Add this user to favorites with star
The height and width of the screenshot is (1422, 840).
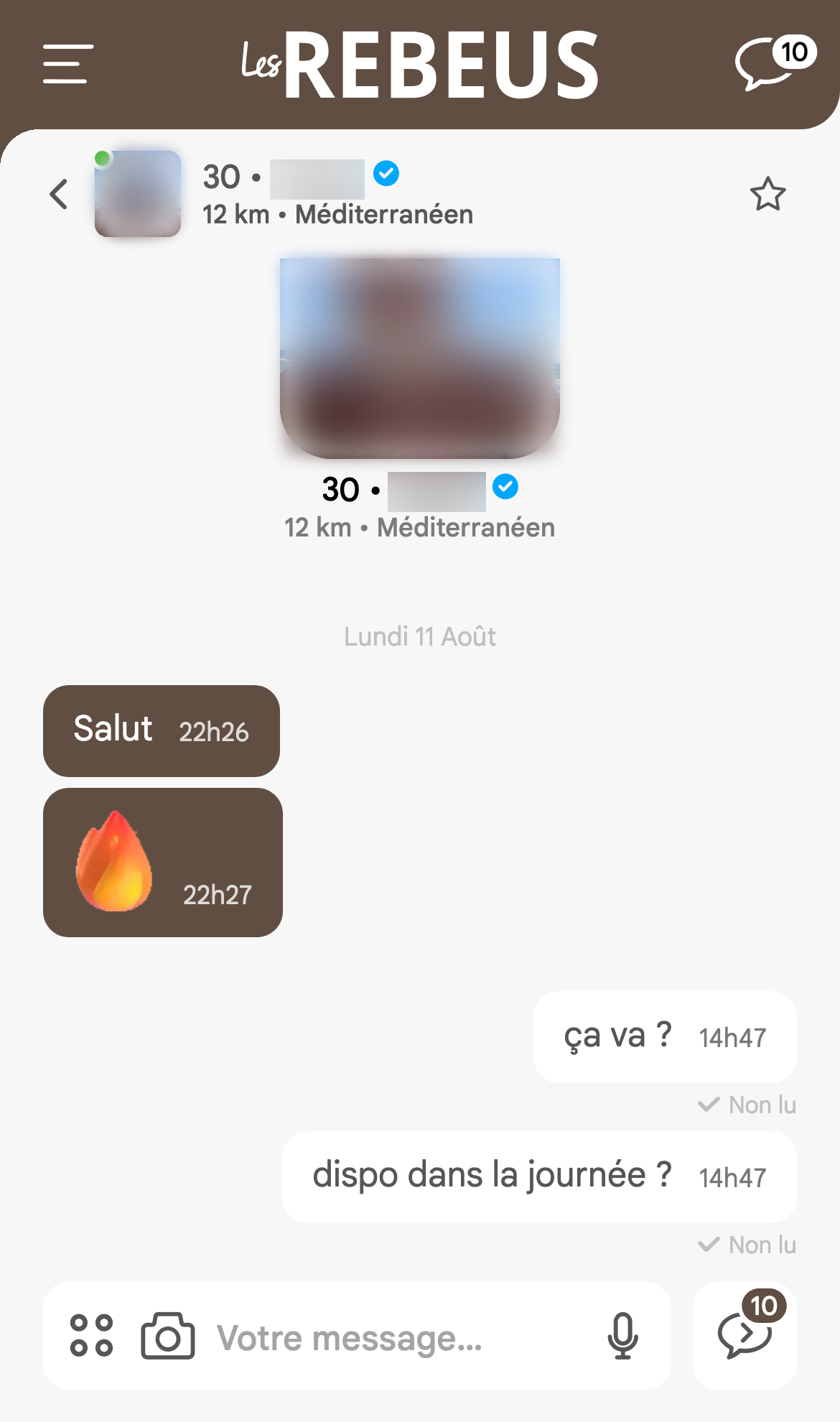(x=768, y=194)
